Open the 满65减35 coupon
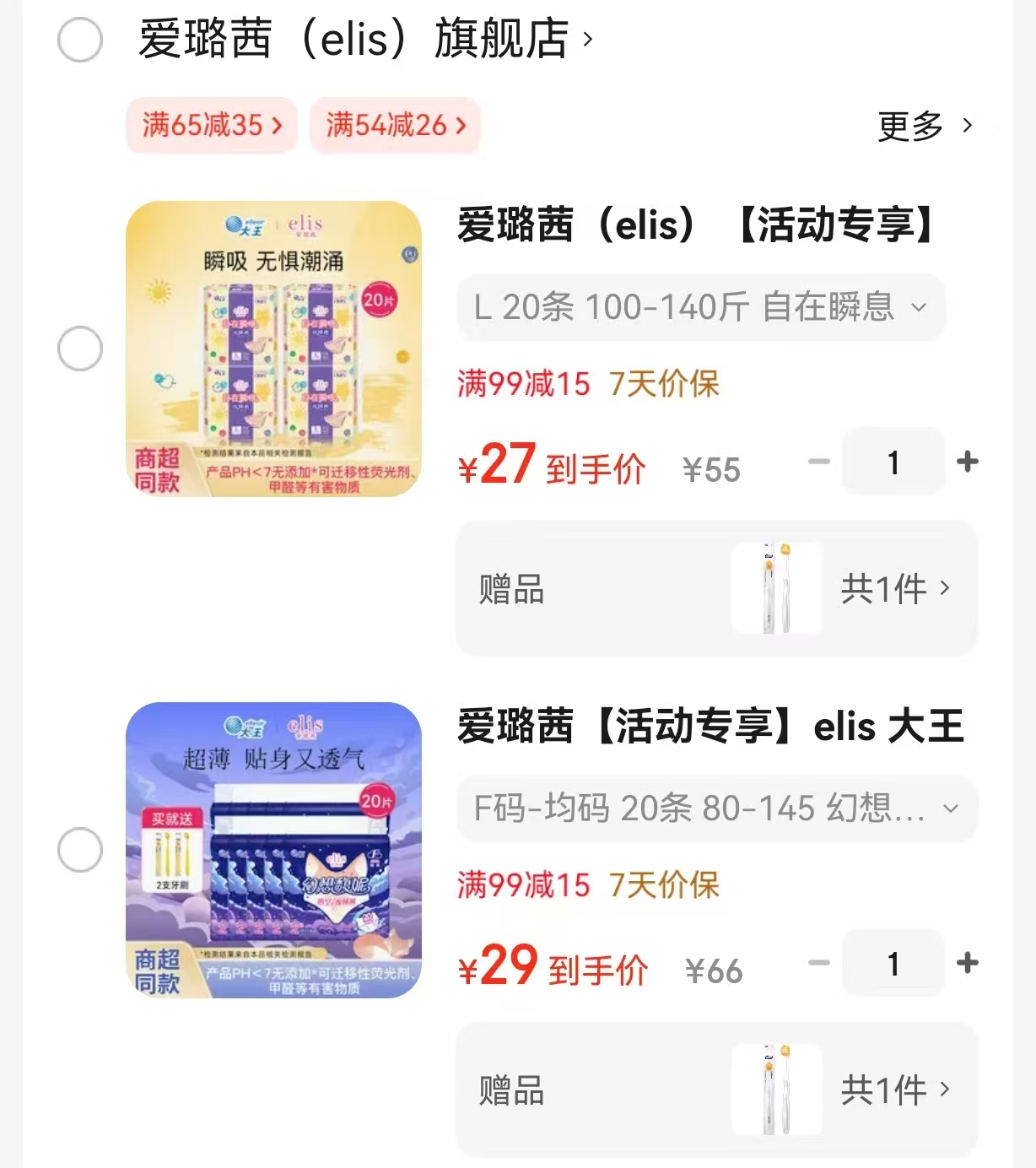The image size is (1036, 1168). [x=211, y=126]
